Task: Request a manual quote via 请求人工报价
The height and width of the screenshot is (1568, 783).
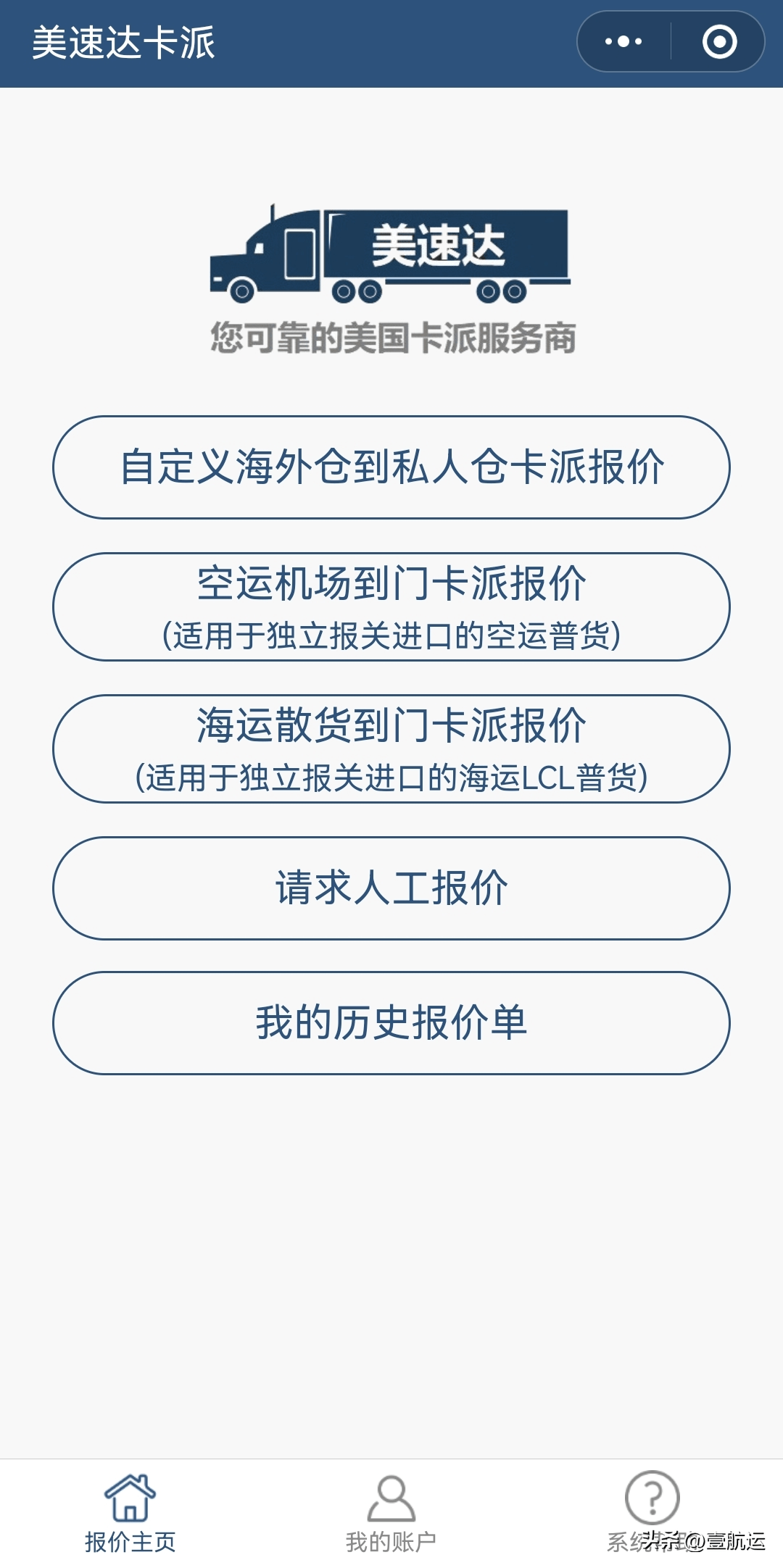Action: [x=391, y=890]
